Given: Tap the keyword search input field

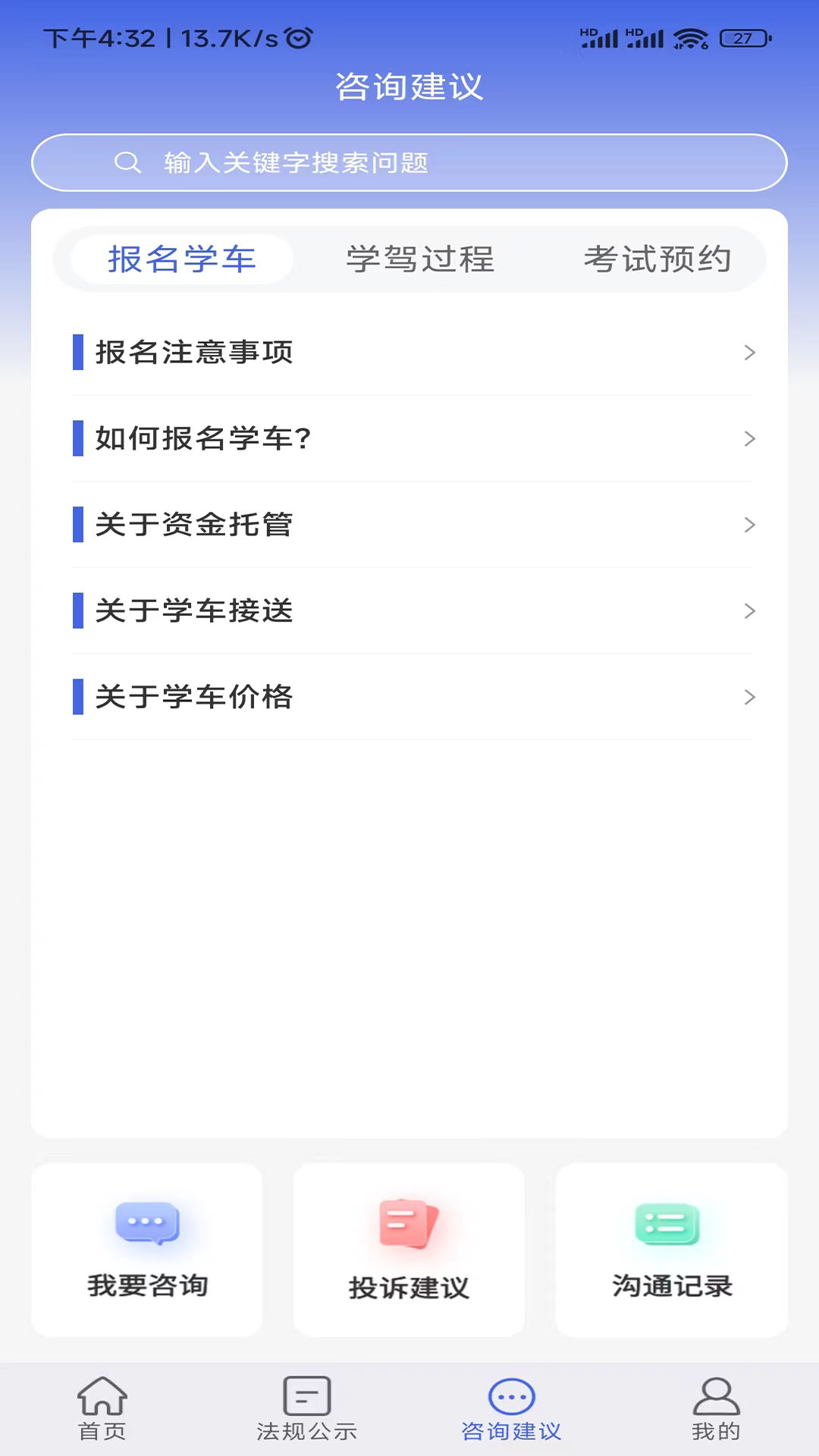Looking at the screenshot, I should point(409,162).
